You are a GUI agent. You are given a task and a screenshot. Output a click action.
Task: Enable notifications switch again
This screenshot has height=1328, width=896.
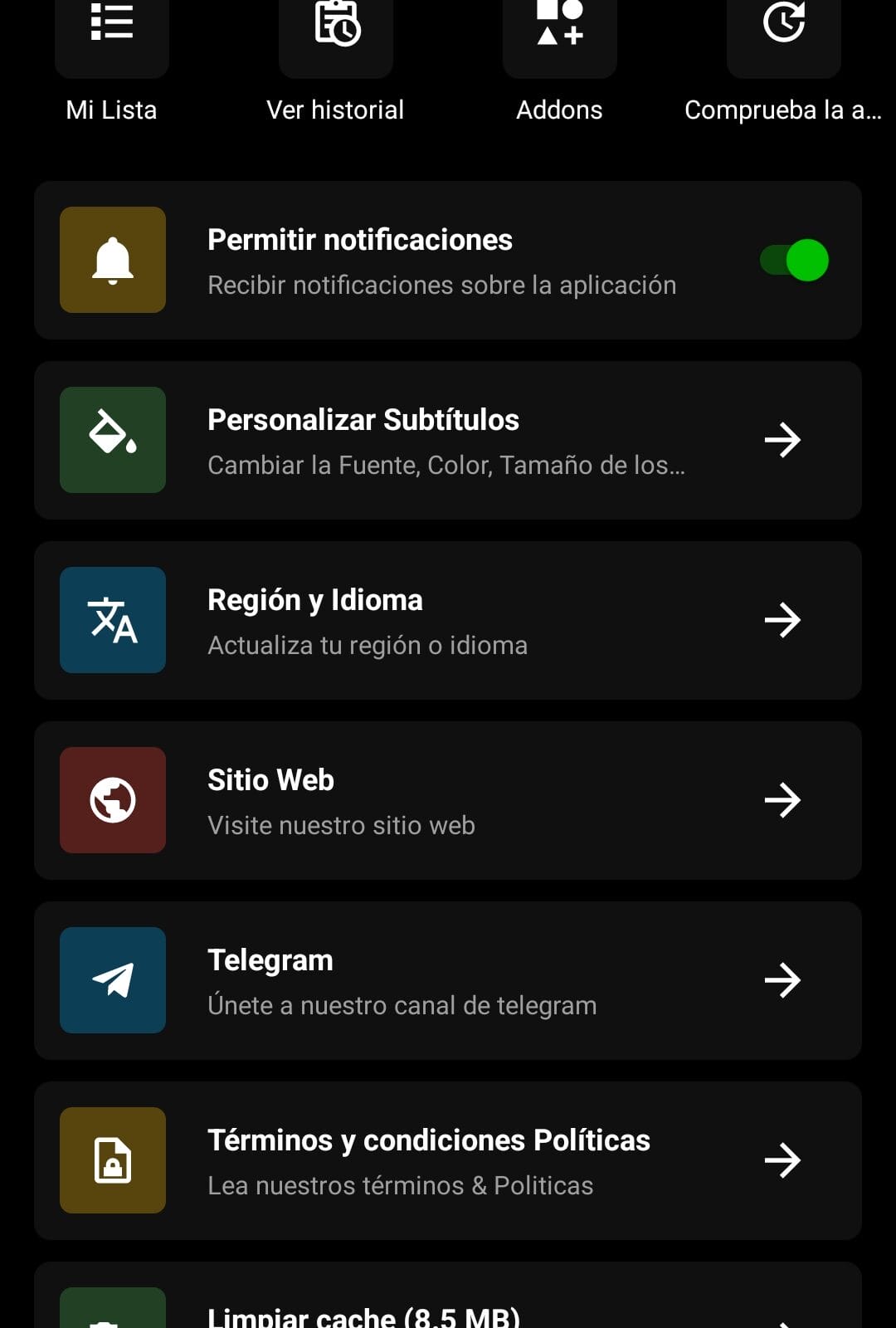coord(794,260)
